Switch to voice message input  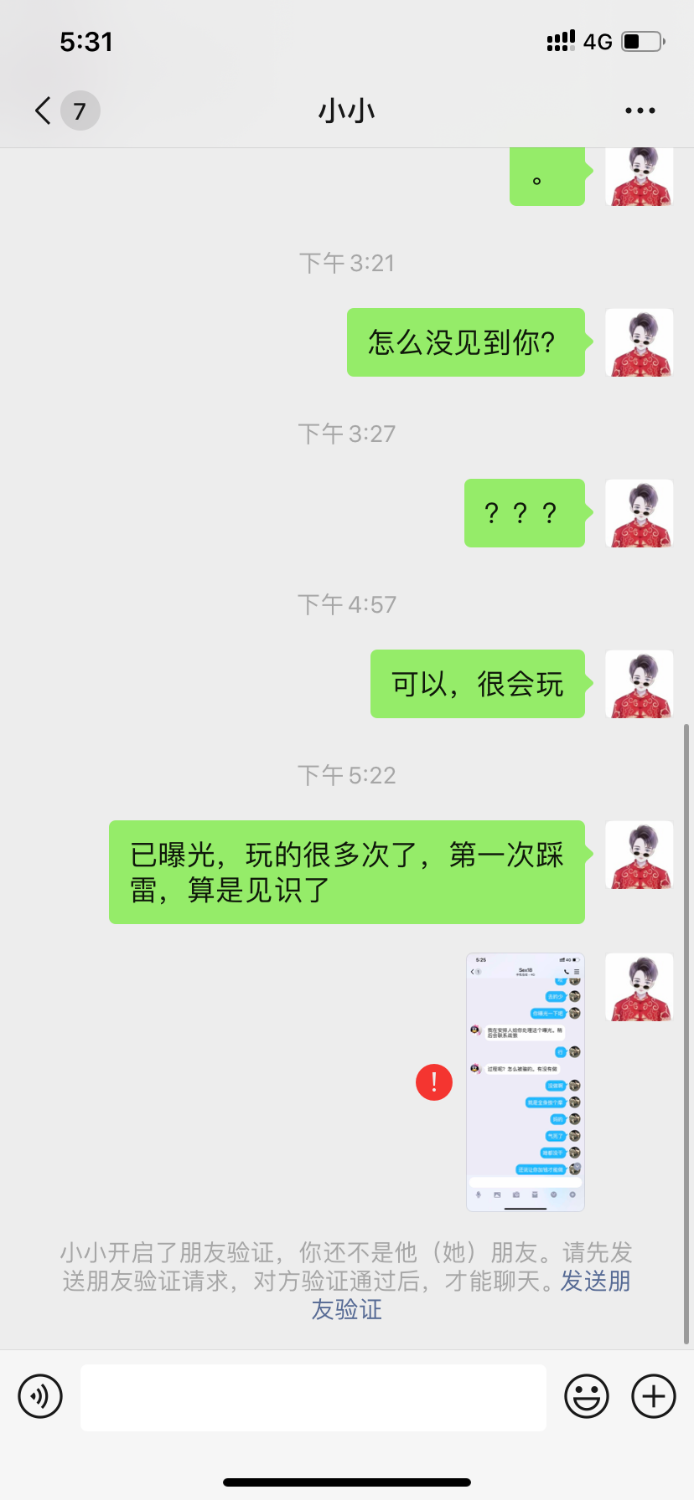coord(40,1396)
